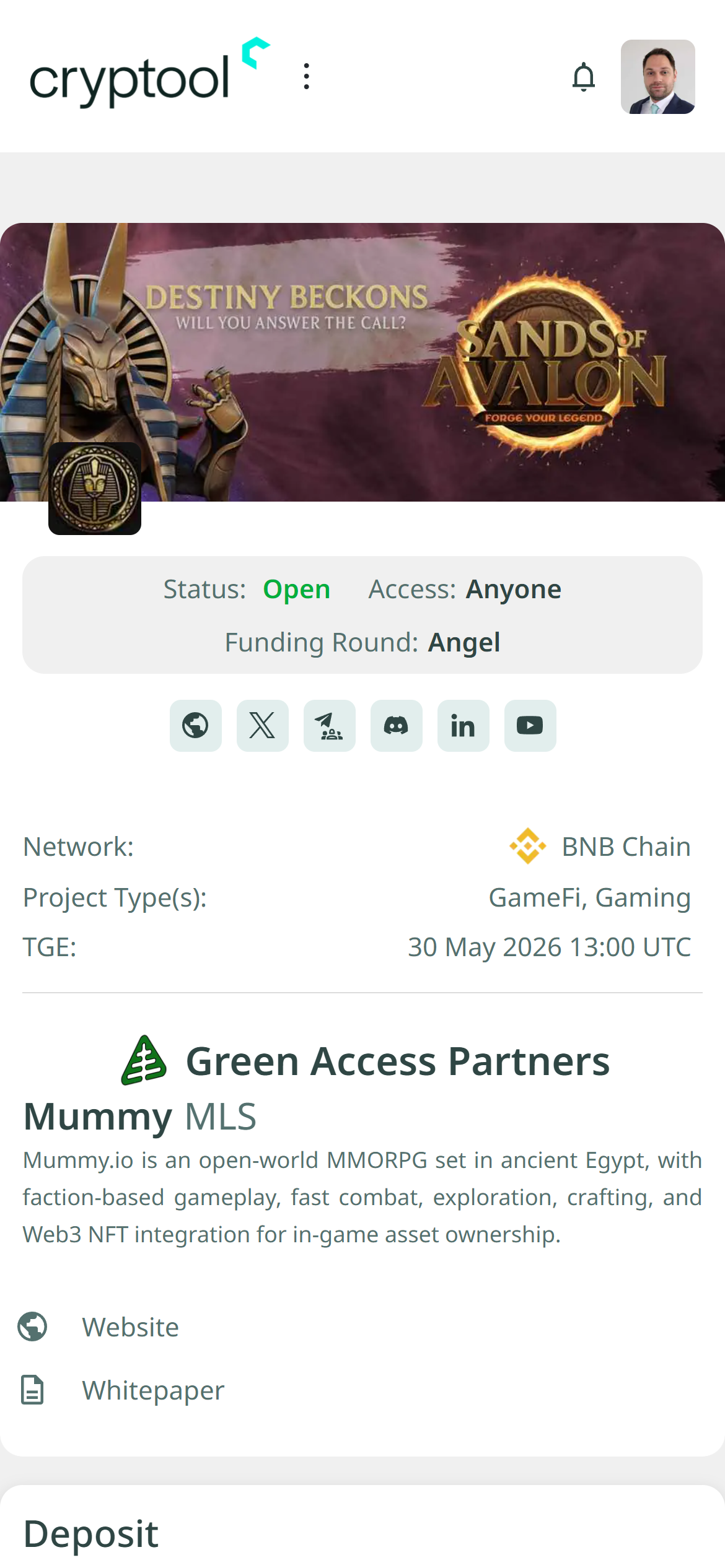Open the project's Discord server
Screen dimensions: 725x1568
click(397, 726)
